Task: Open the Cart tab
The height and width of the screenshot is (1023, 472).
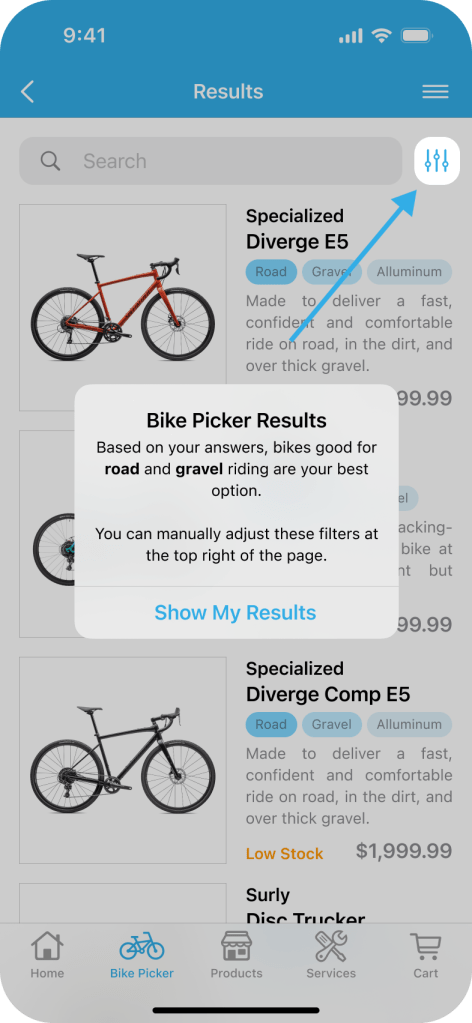Action: pos(426,954)
